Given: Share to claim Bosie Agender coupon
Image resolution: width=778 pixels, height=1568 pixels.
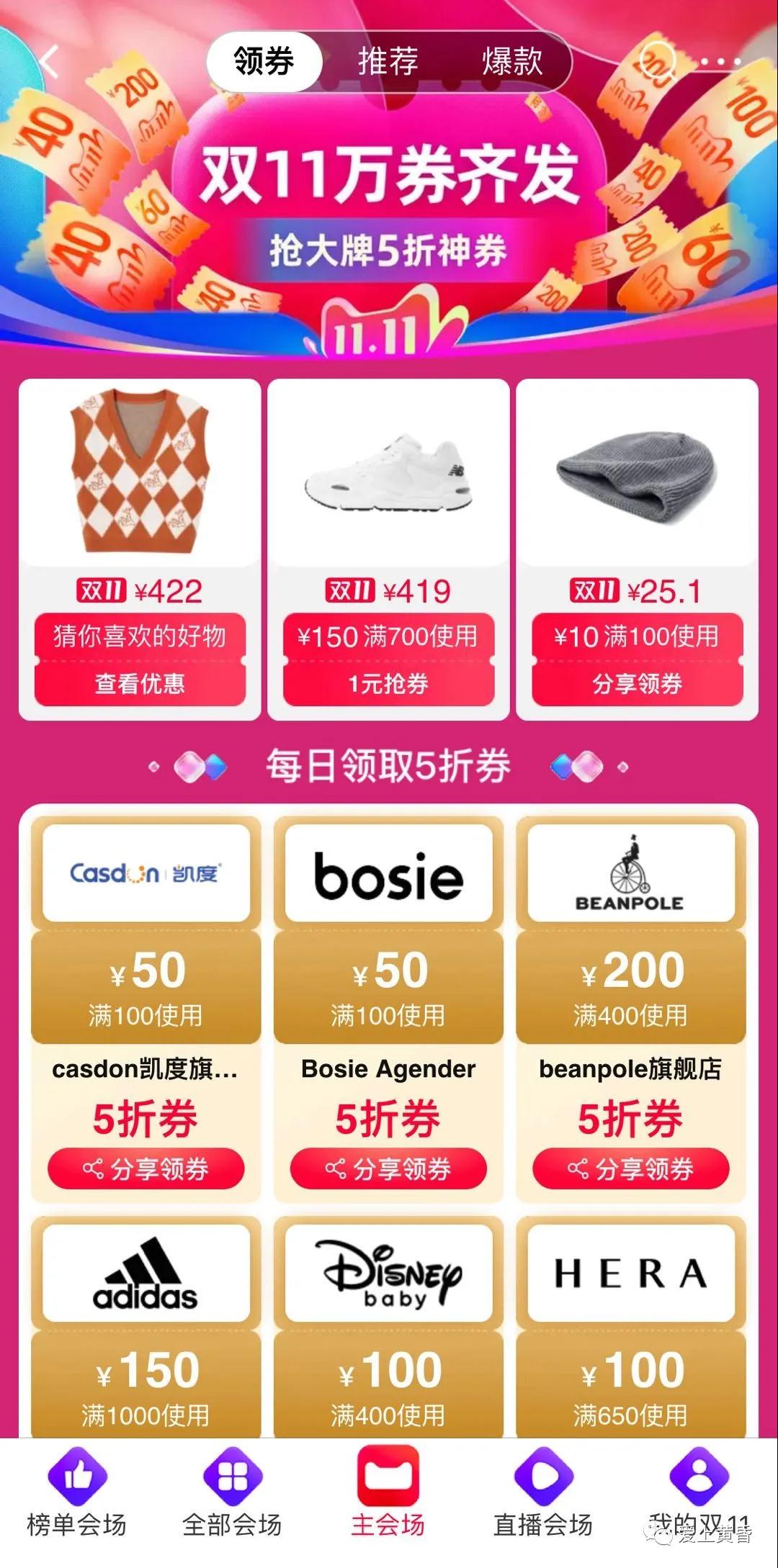Looking at the screenshot, I should coord(388,1168).
